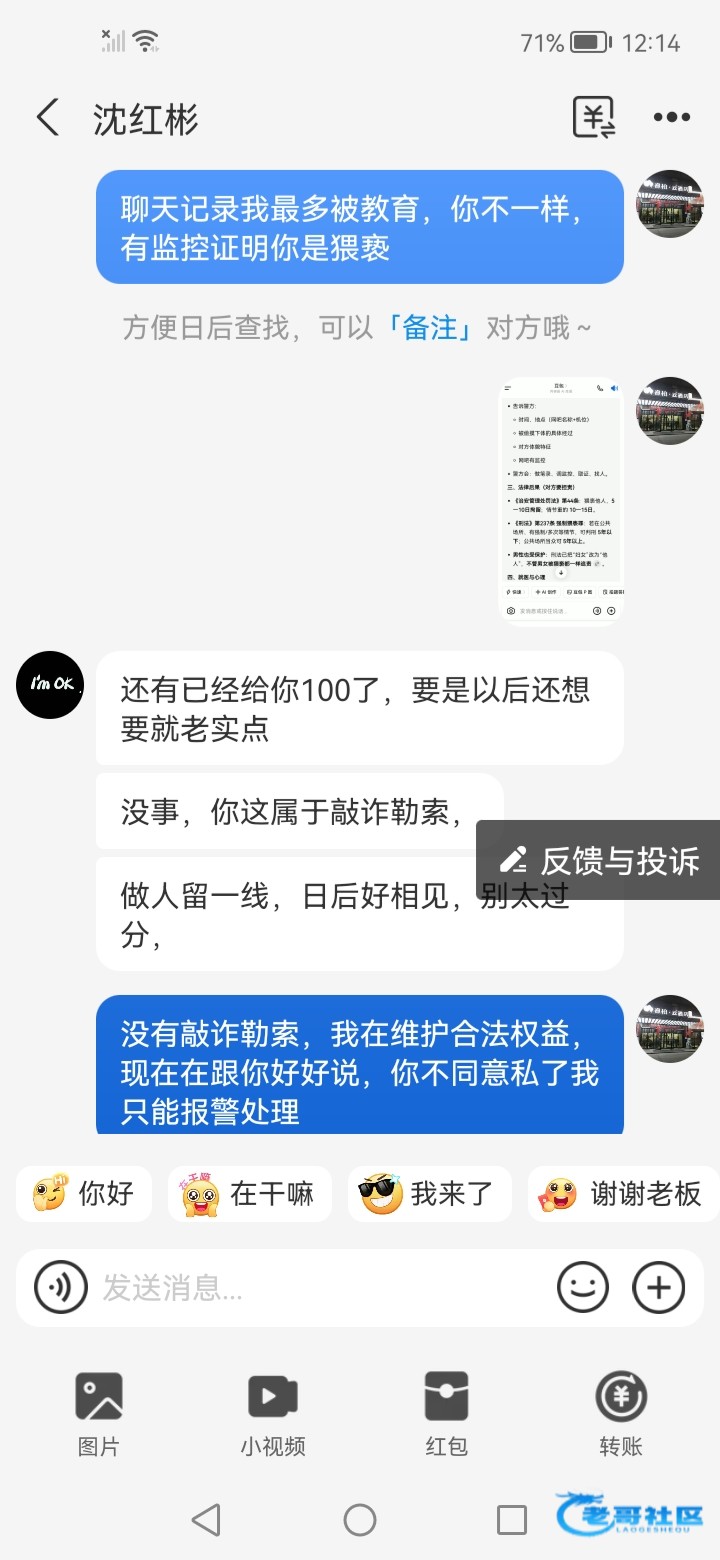720x1560 pixels.
Task: Send a 红包 red packet
Action: [446, 1412]
